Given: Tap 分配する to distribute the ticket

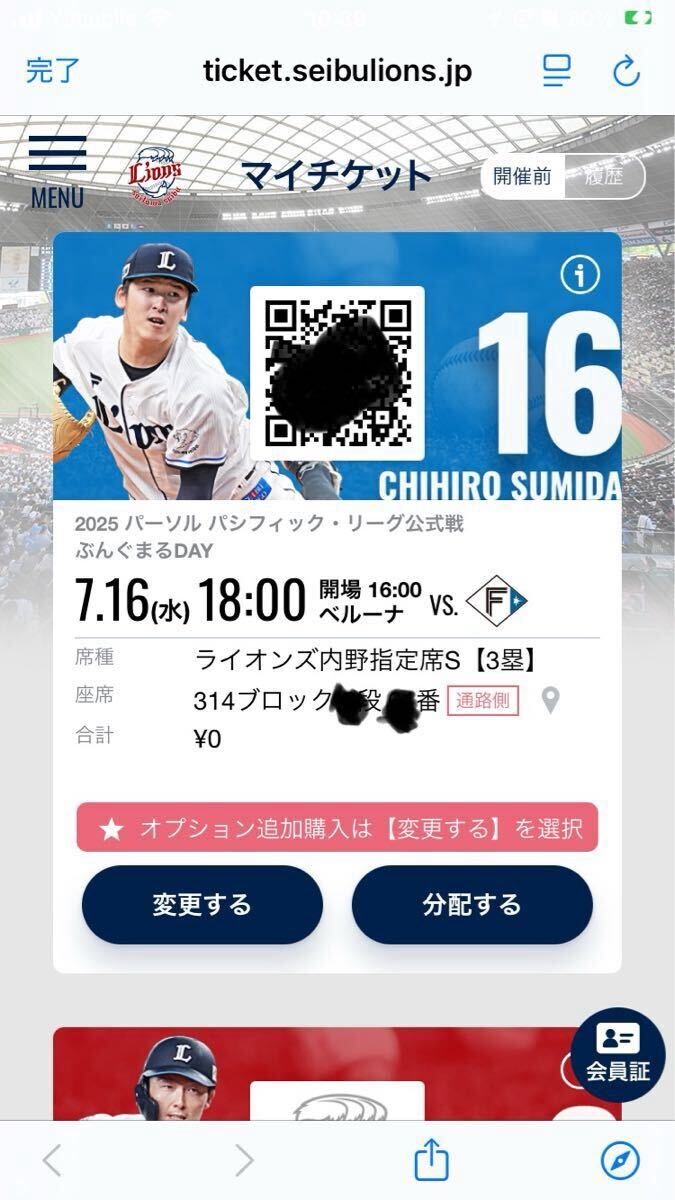Looking at the screenshot, I should click(x=472, y=905).
